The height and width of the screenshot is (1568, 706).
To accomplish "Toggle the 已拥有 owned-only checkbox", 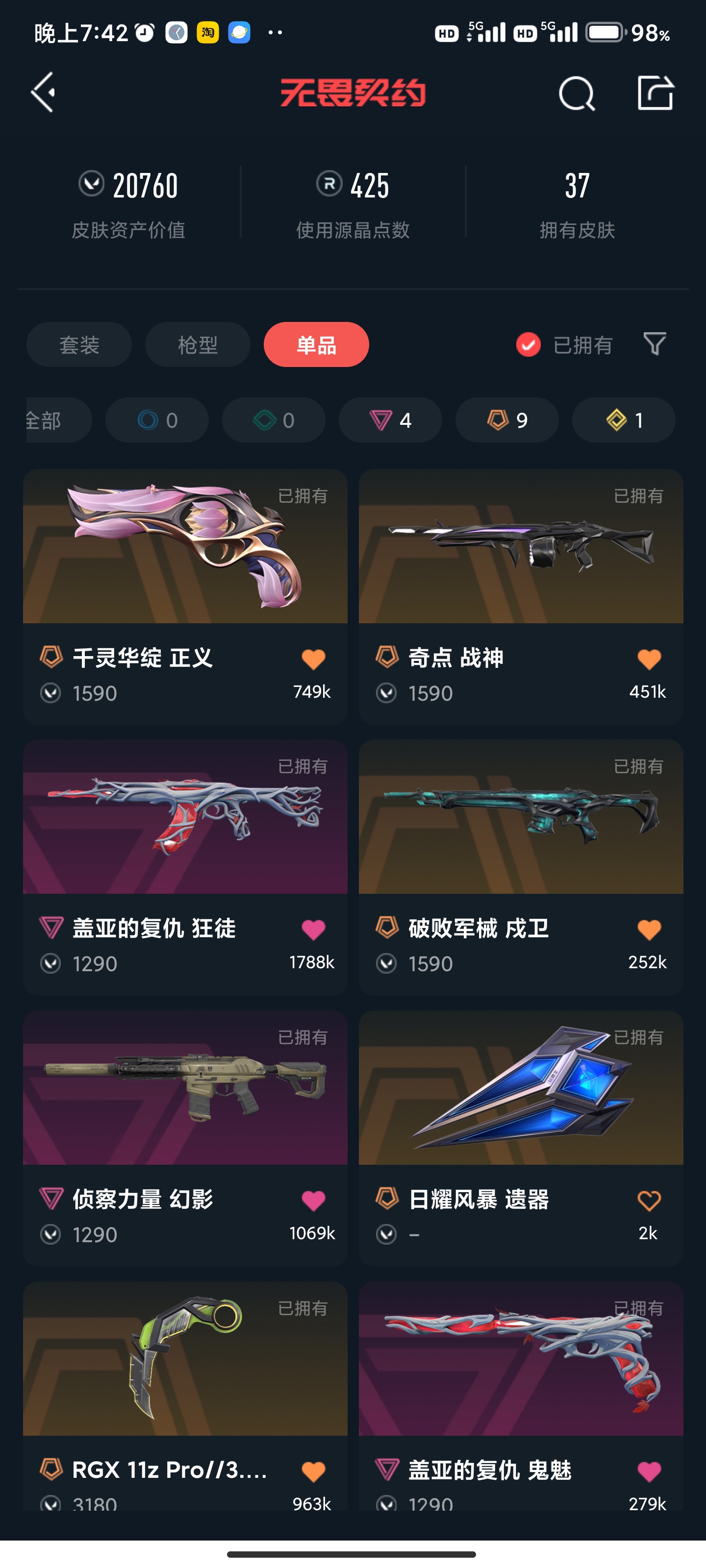I will pyautogui.click(x=528, y=345).
